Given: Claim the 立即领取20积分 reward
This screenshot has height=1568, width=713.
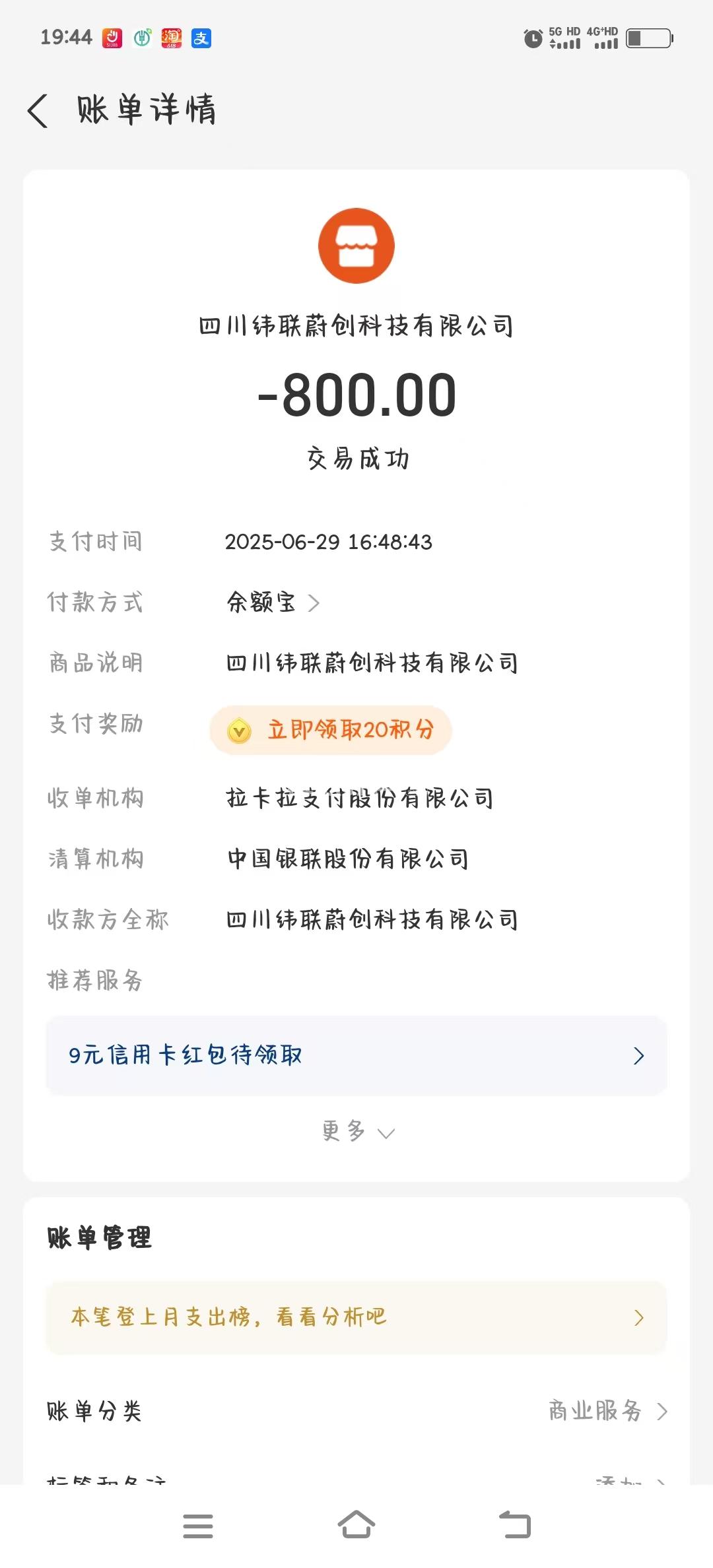Looking at the screenshot, I should click(x=331, y=730).
